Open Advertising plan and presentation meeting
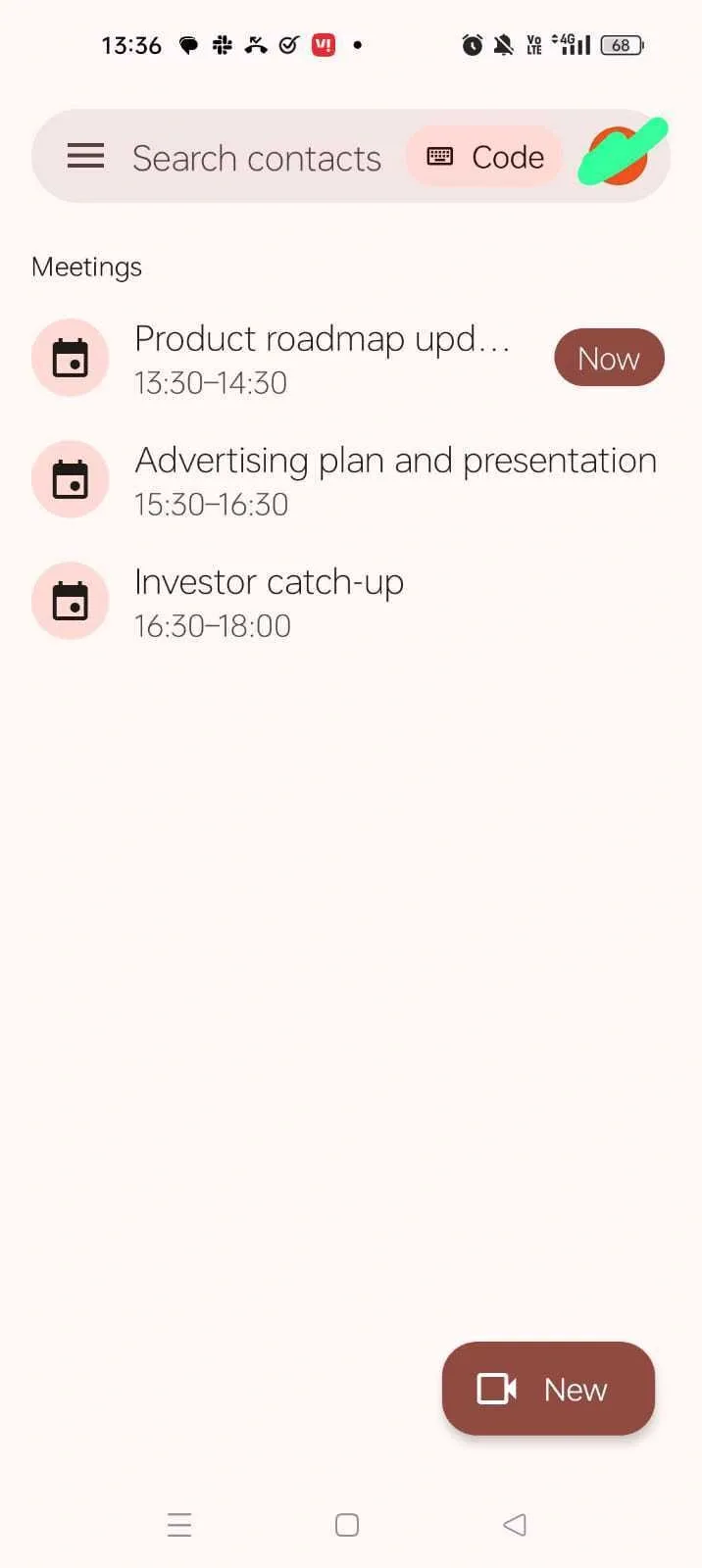The width and height of the screenshot is (702, 1568). [394, 480]
